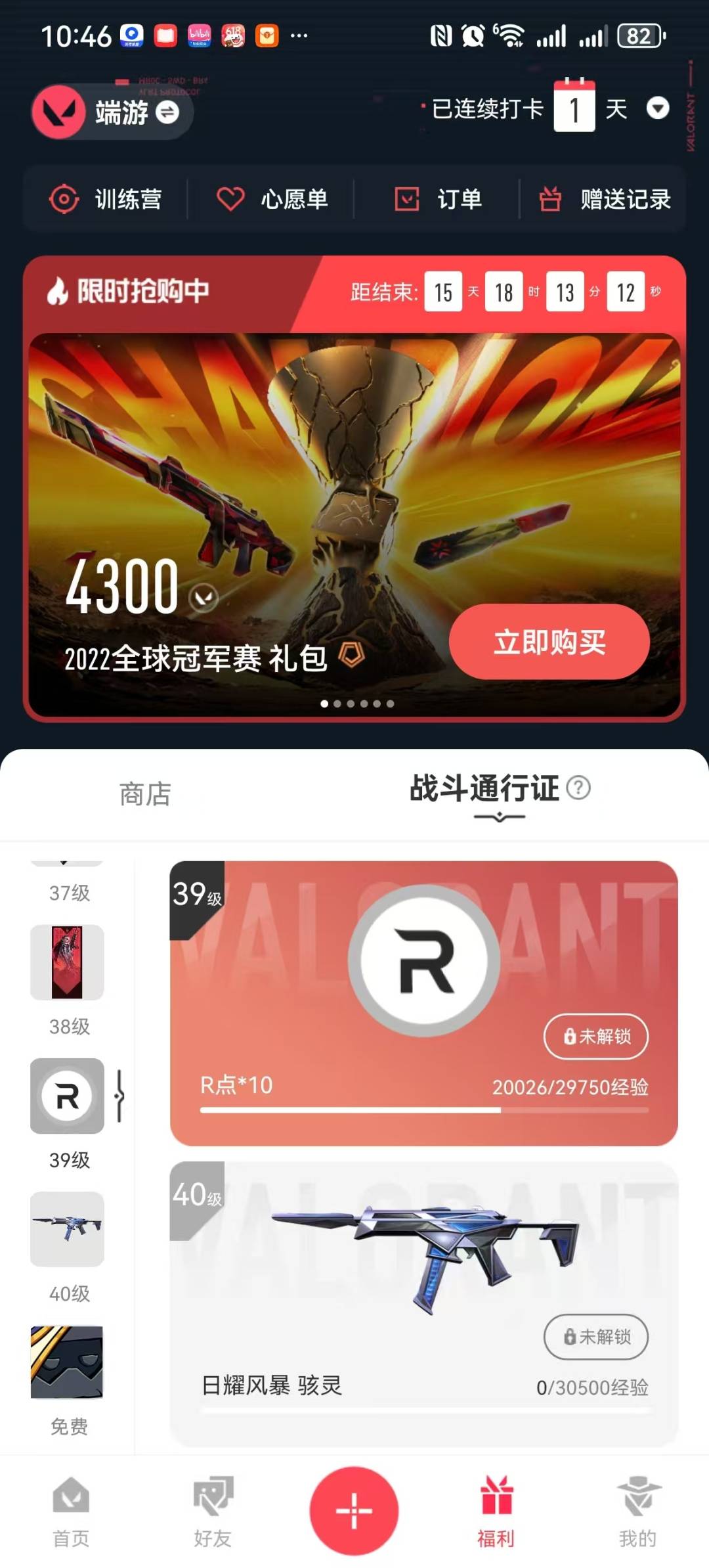Select the 免费 reward thumbnail
The width and height of the screenshot is (709, 1568).
coord(67,1362)
